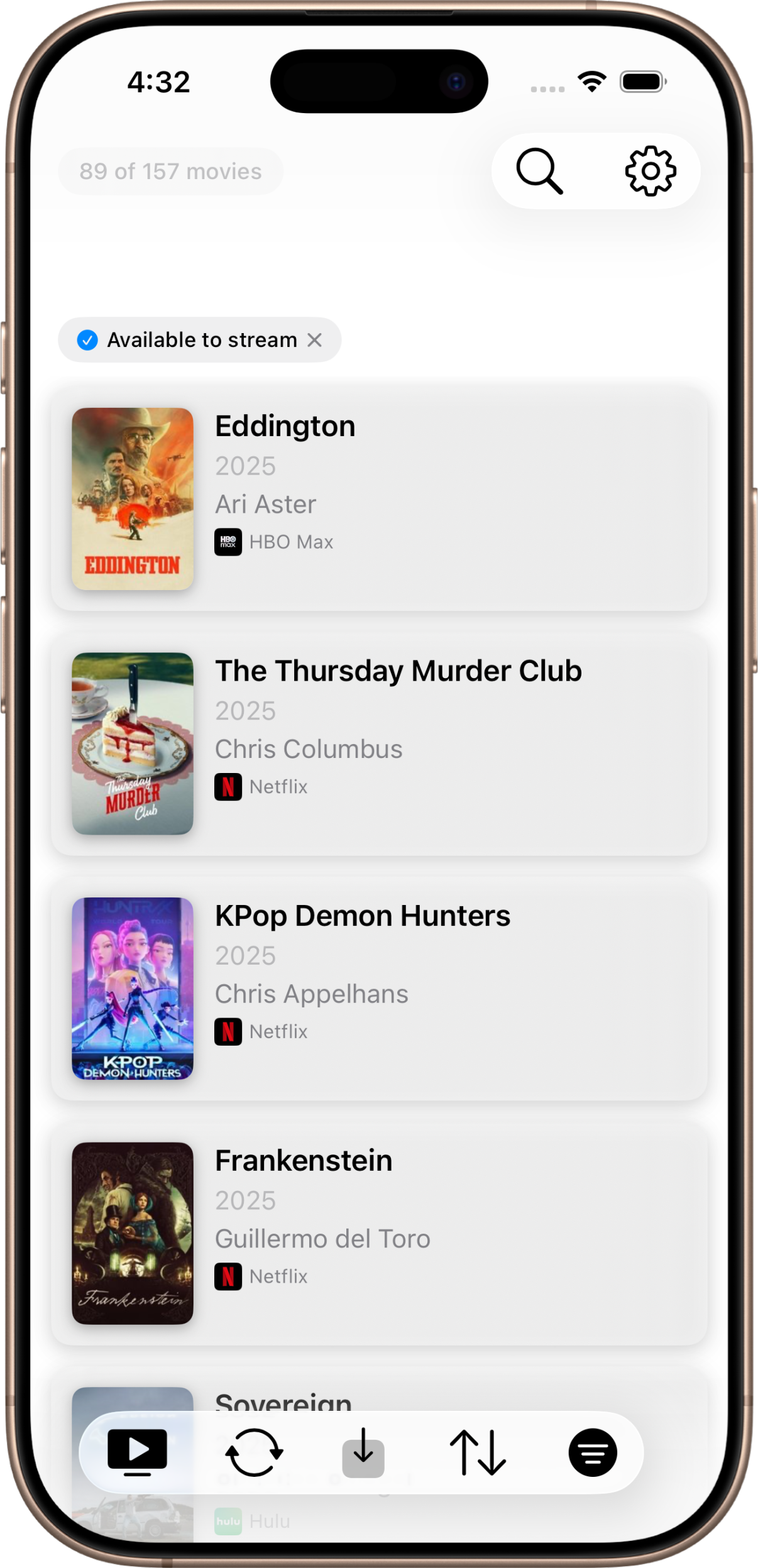Tap the 89 of 157 movies counter

pos(170,172)
